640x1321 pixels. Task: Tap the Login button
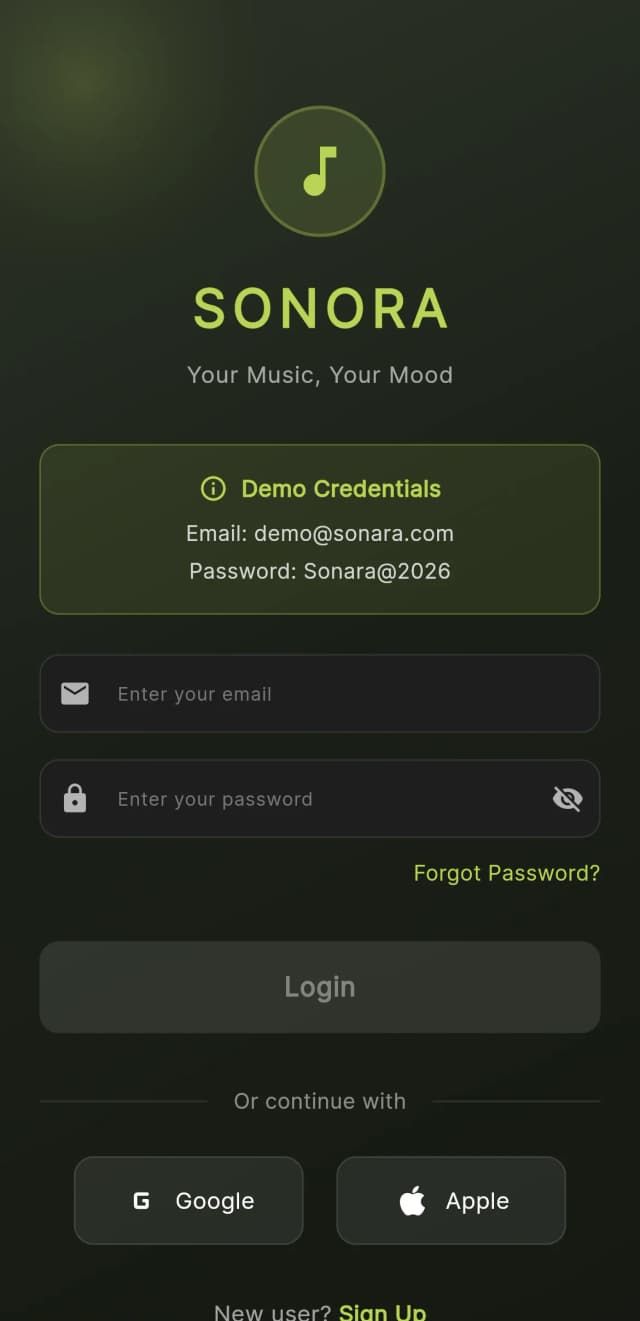[x=320, y=987]
